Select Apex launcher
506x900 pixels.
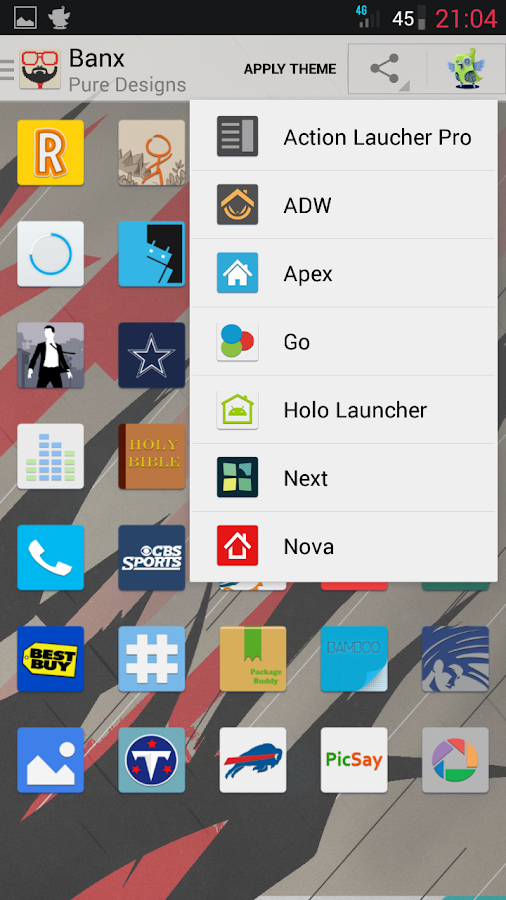click(x=344, y=273)
